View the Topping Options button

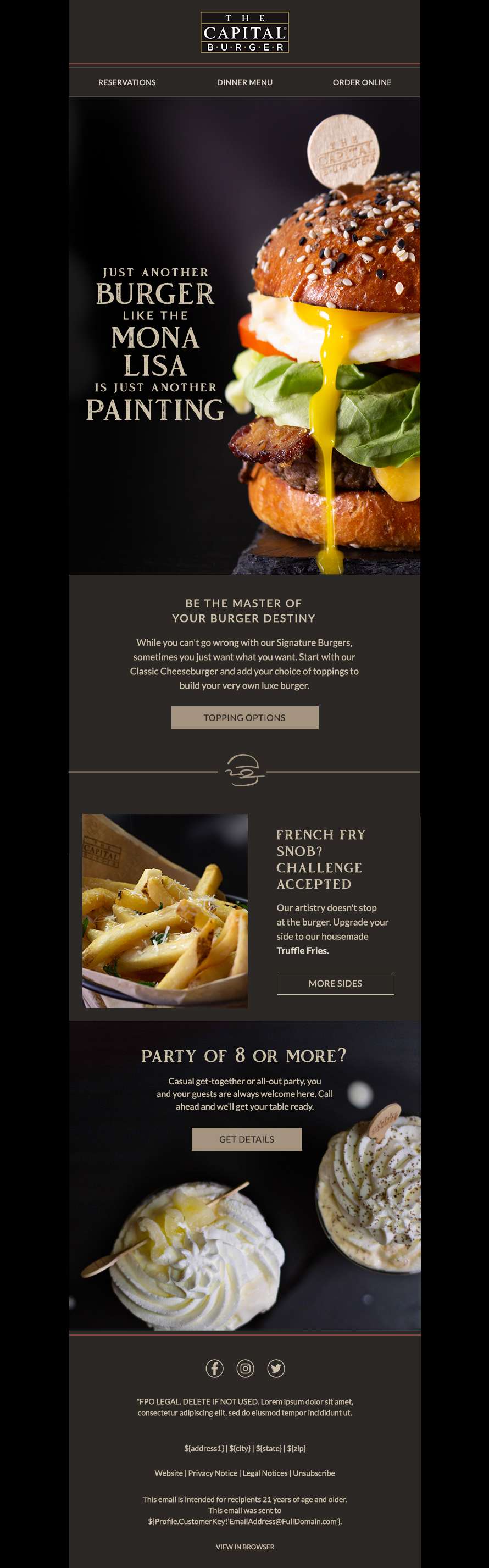coord(244,718)
